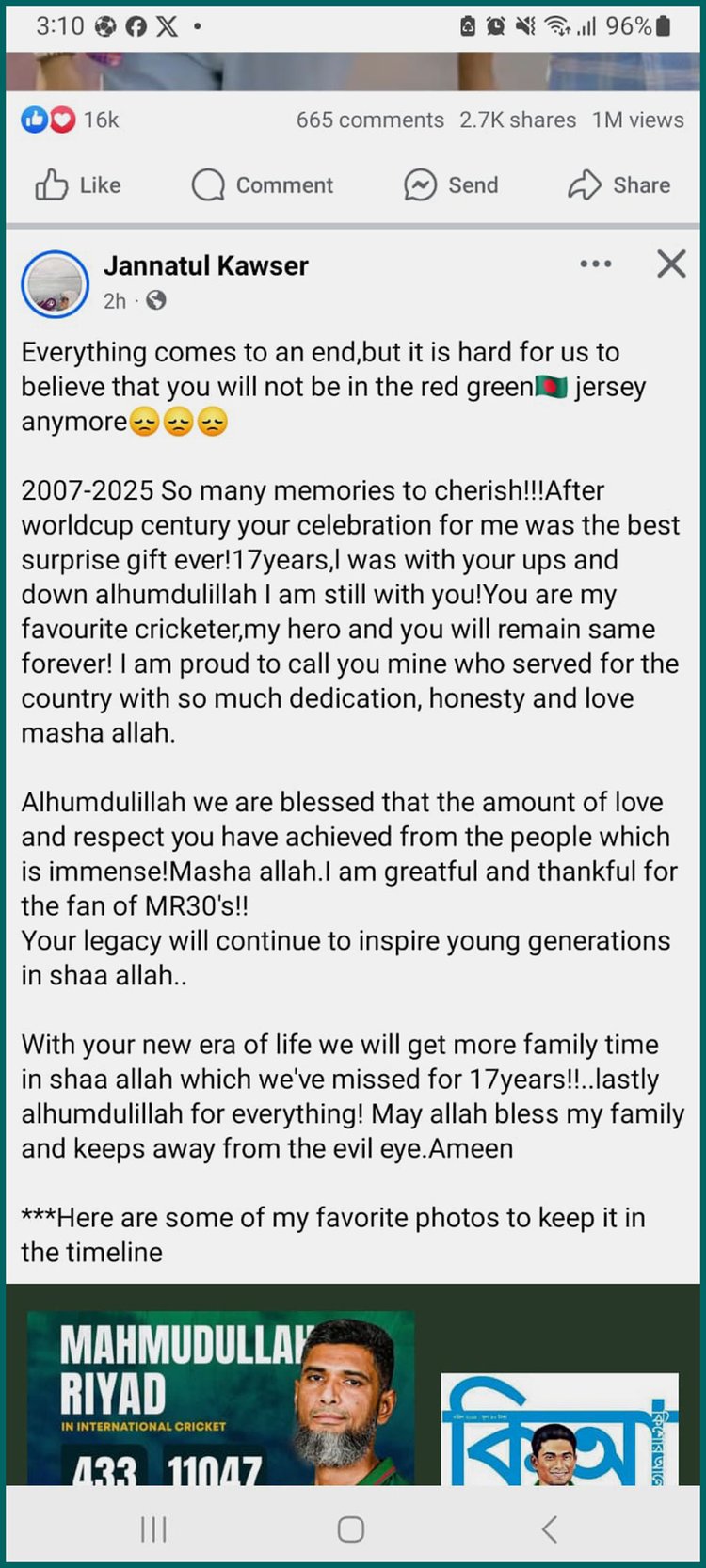Go back with the system back button
This screenshot has width=706, height=1568.
coord(550,1529)
